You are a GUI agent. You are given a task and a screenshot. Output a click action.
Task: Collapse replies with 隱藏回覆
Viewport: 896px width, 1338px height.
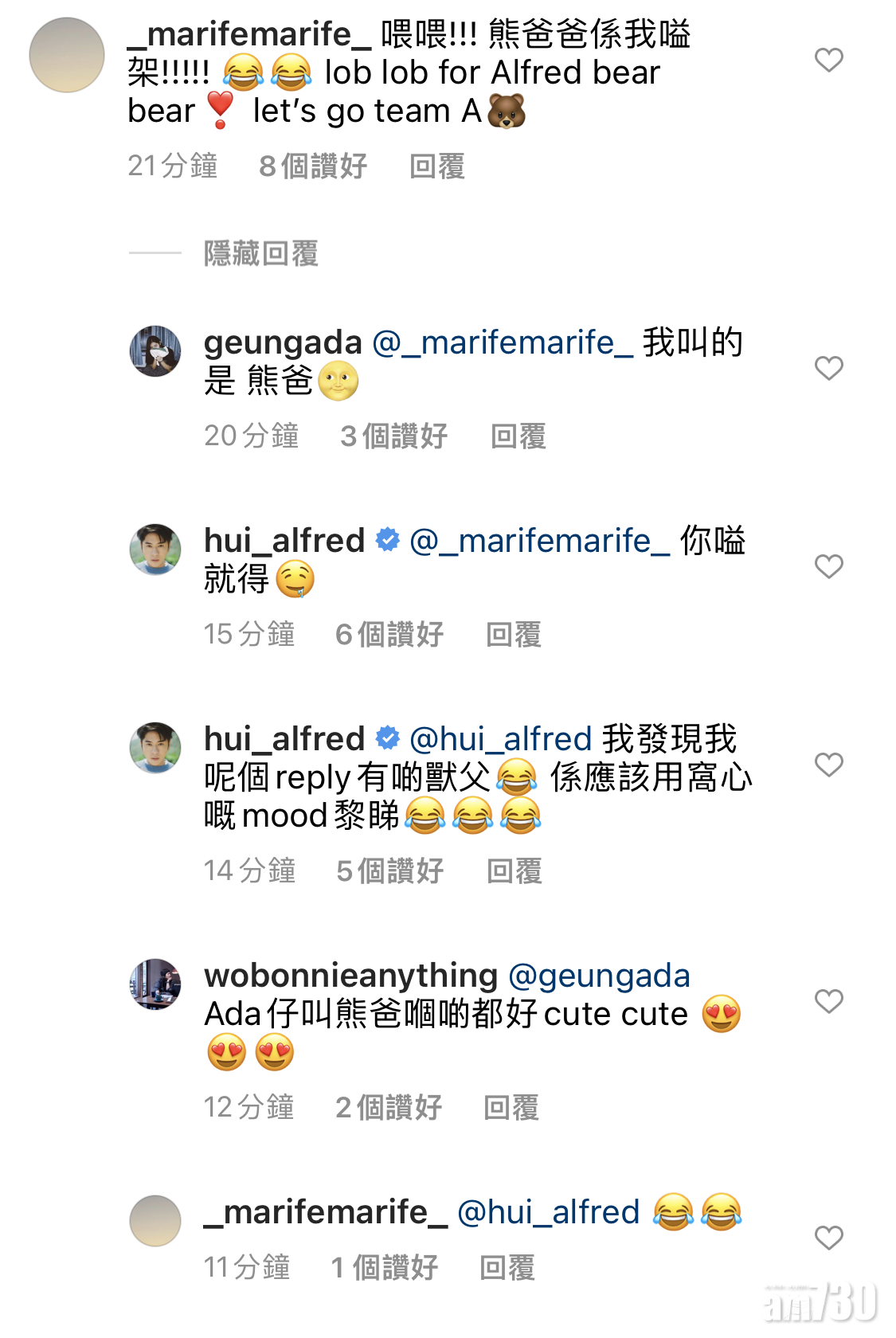point(260,253)
